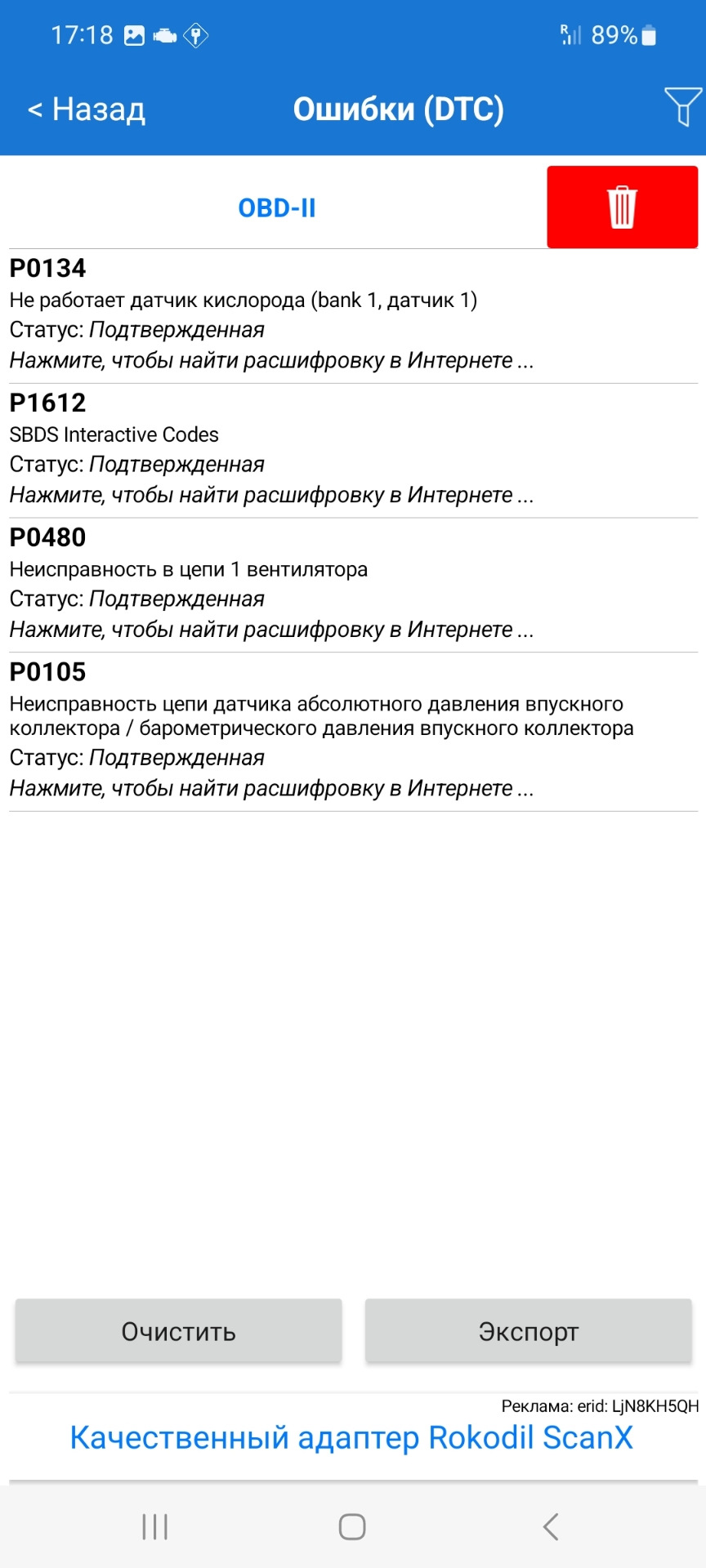
Task: Tap the Экспорт button
Action: coord(529,1331)
